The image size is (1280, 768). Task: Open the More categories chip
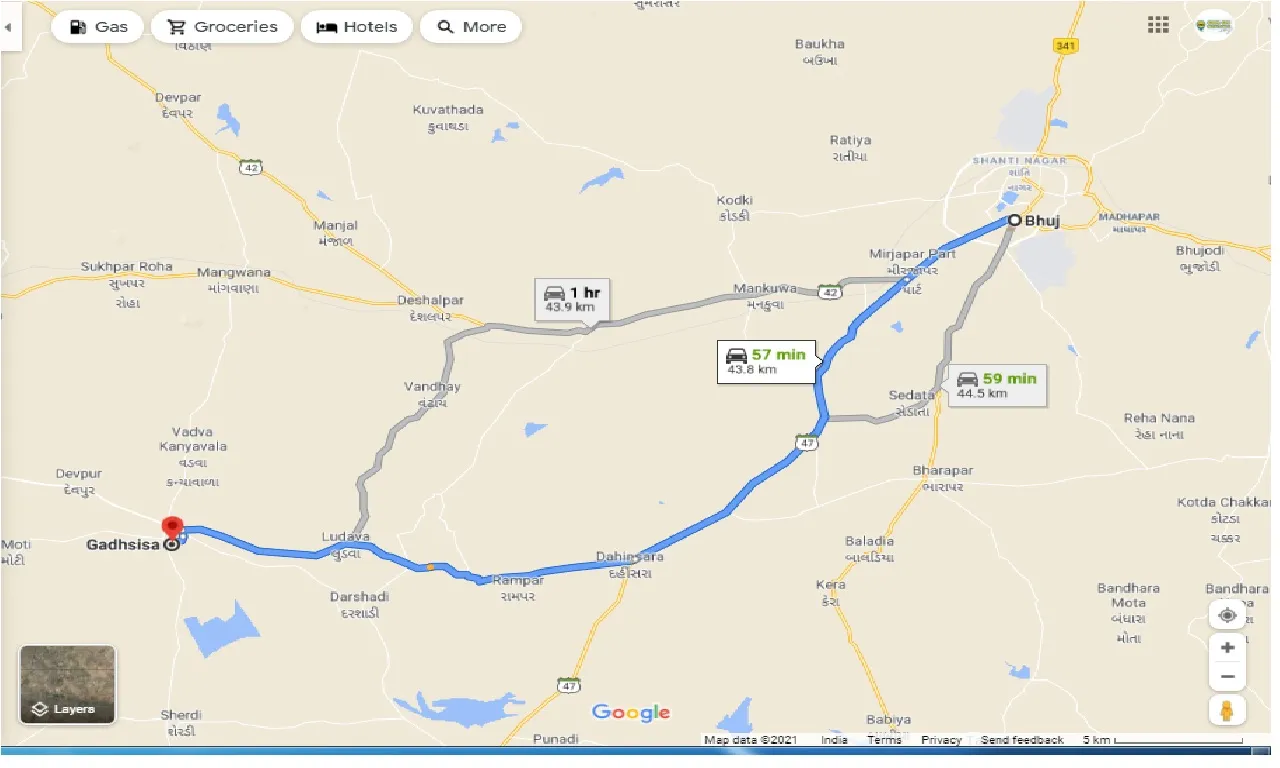(x=471, y=27)
